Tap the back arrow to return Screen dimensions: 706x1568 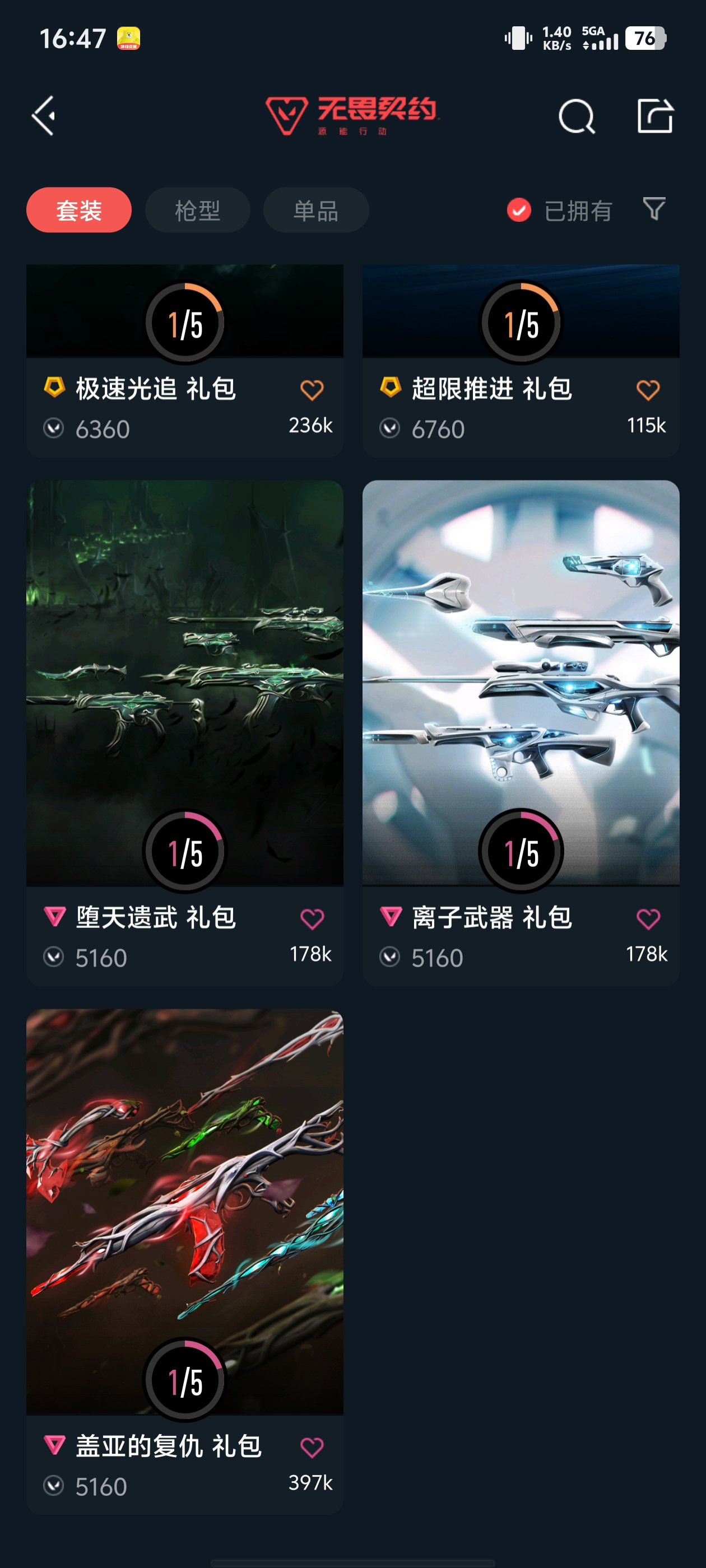[43, 116]
